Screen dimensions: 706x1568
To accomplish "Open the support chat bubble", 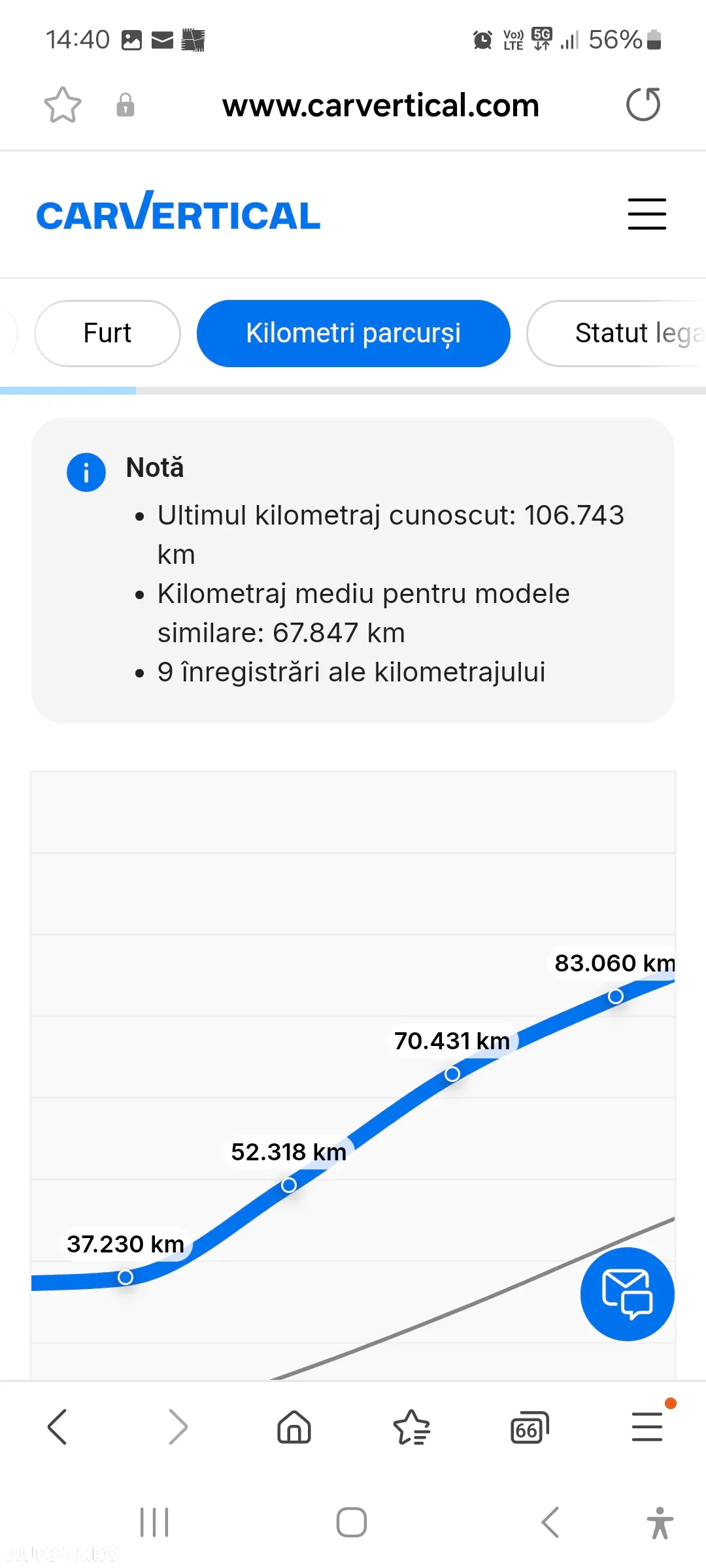I will (627, 1294).
